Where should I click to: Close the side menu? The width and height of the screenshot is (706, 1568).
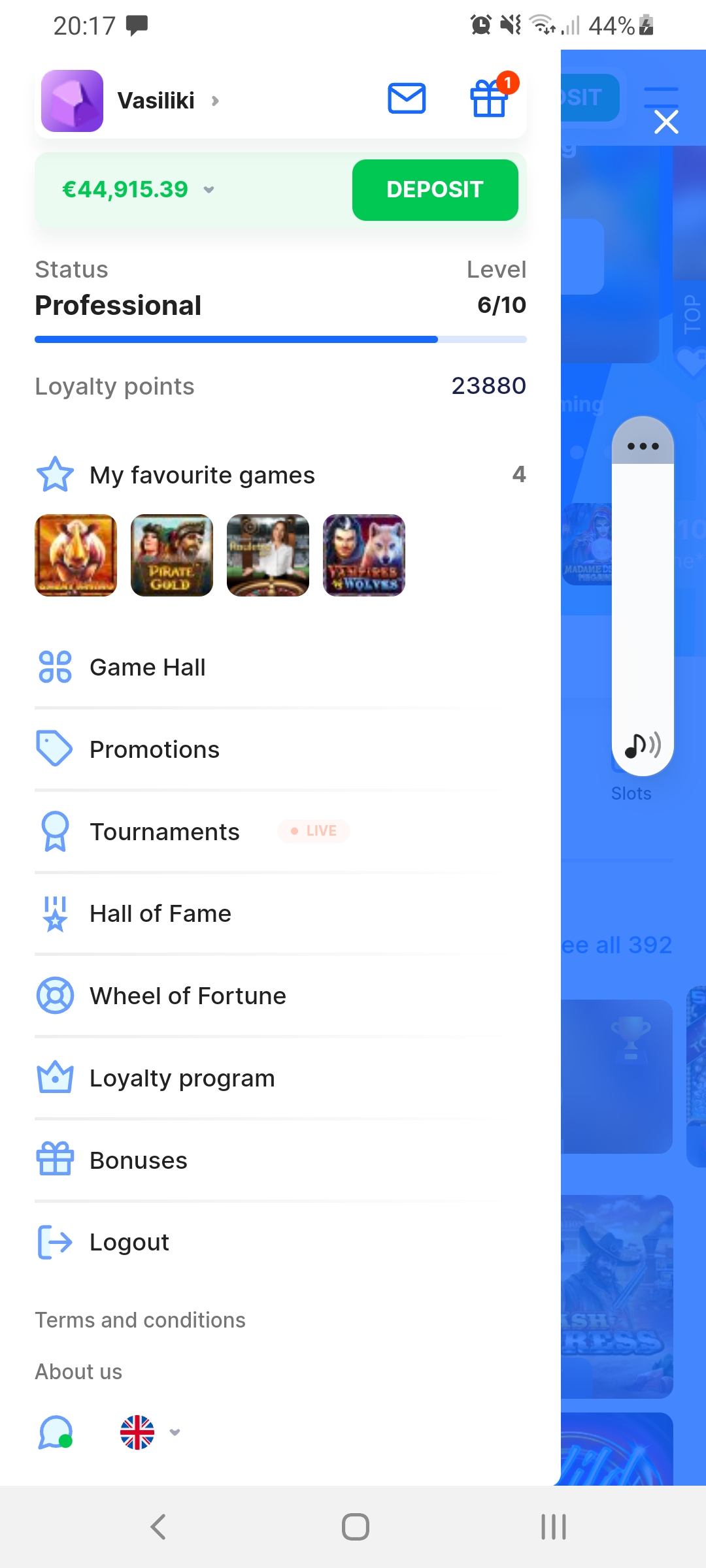click(666, 122)
